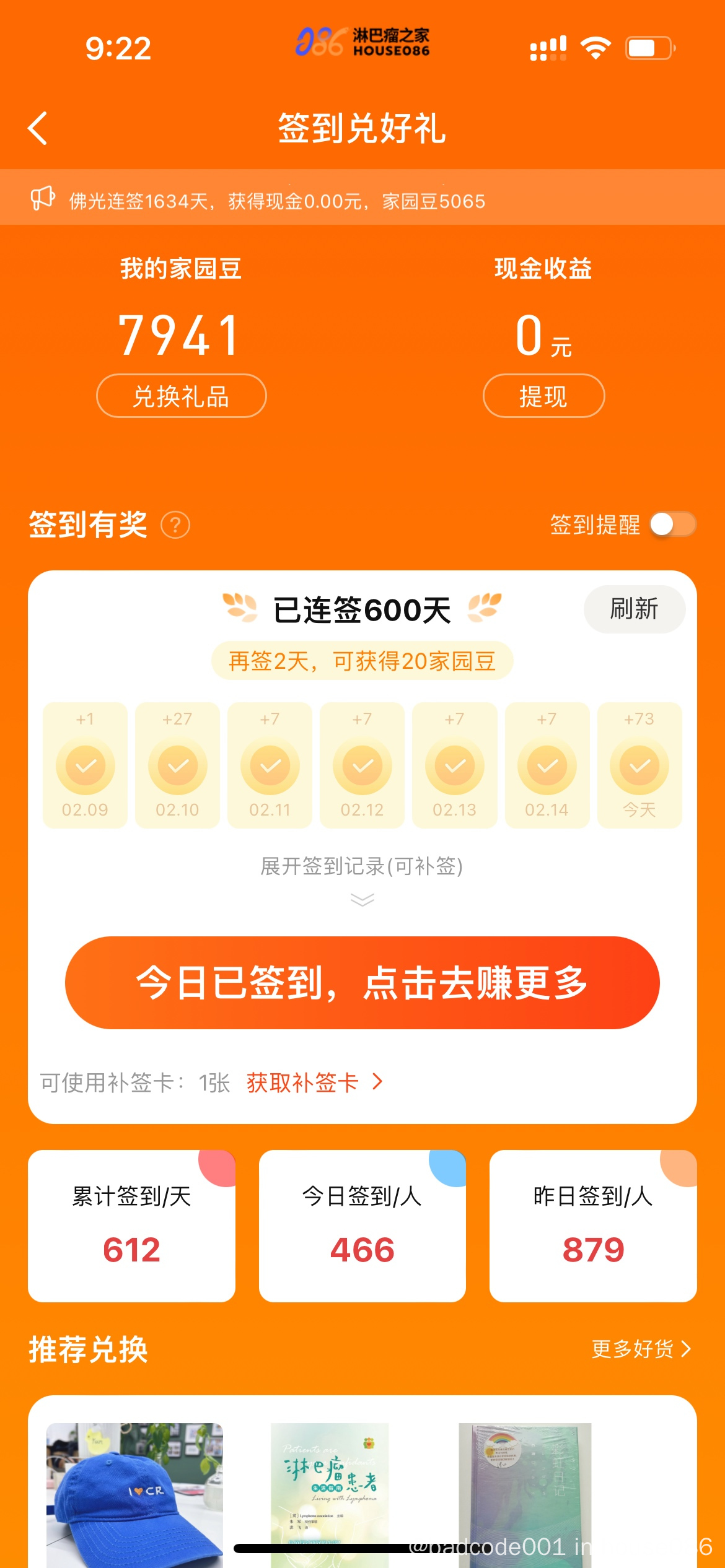Tap 刷新 to refresh sign-in
Image resolution: width=725 pixels, height=1568 pixels.
(x=634, y=609)
